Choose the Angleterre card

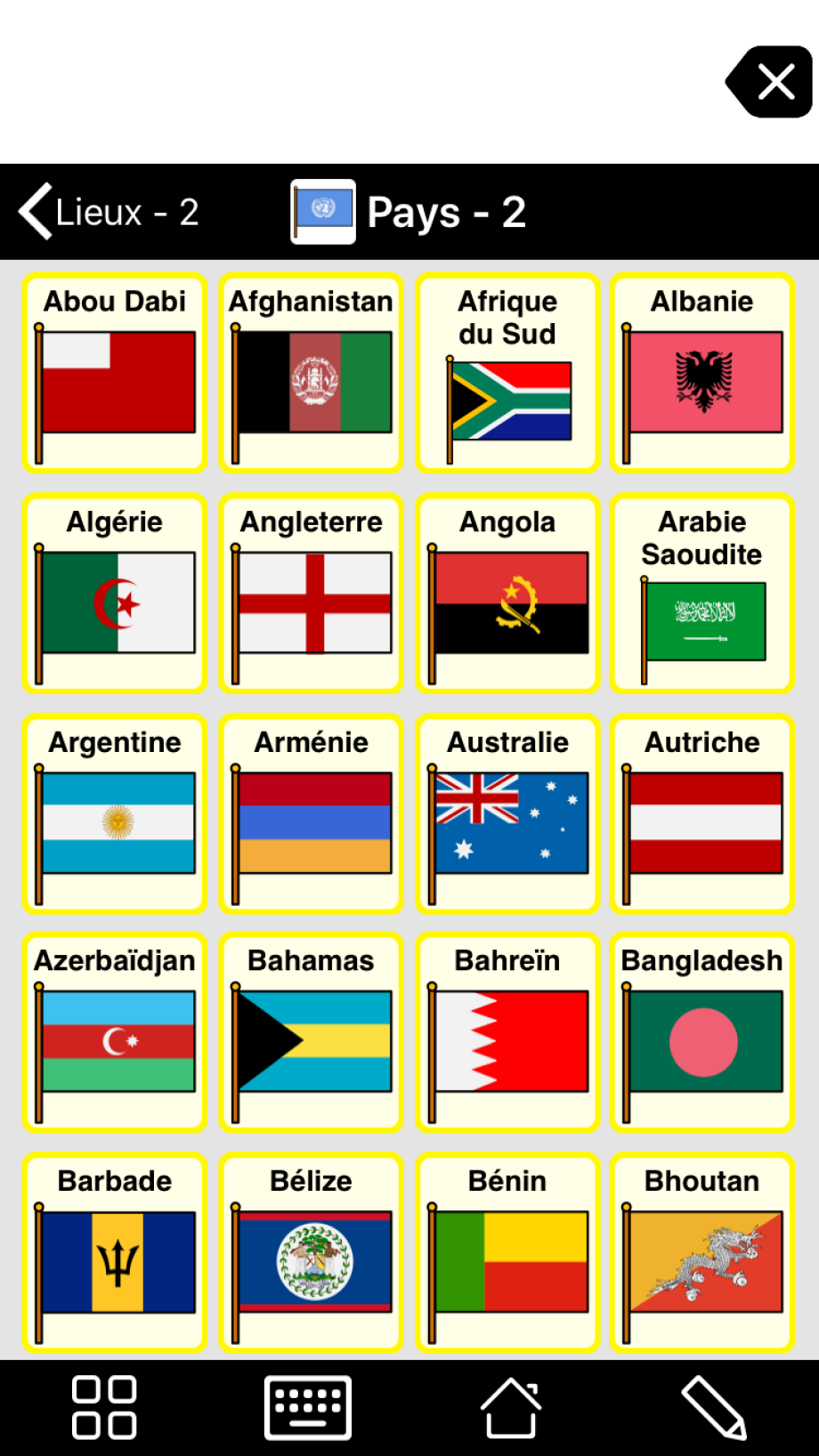click(x=311, y=593)
